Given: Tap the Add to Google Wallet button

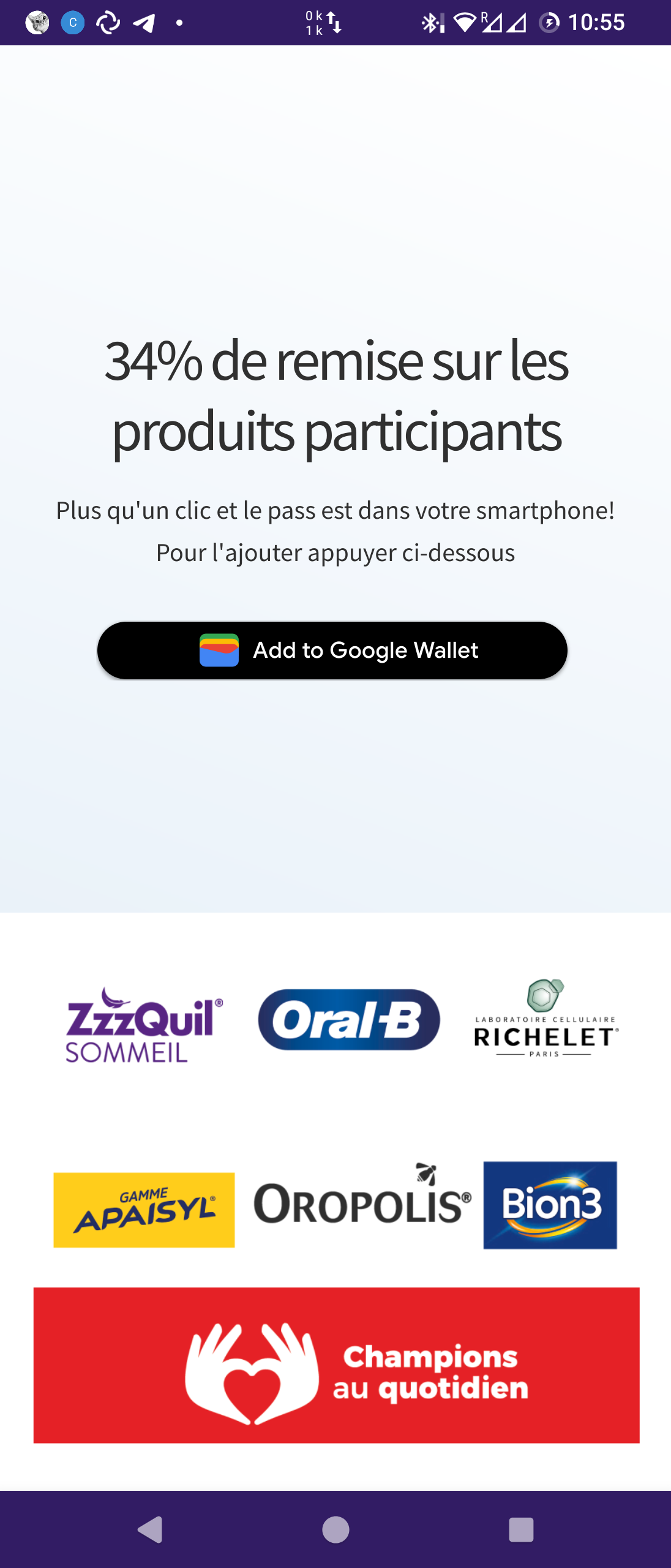Looking at the screenshot, I should 332,650.
